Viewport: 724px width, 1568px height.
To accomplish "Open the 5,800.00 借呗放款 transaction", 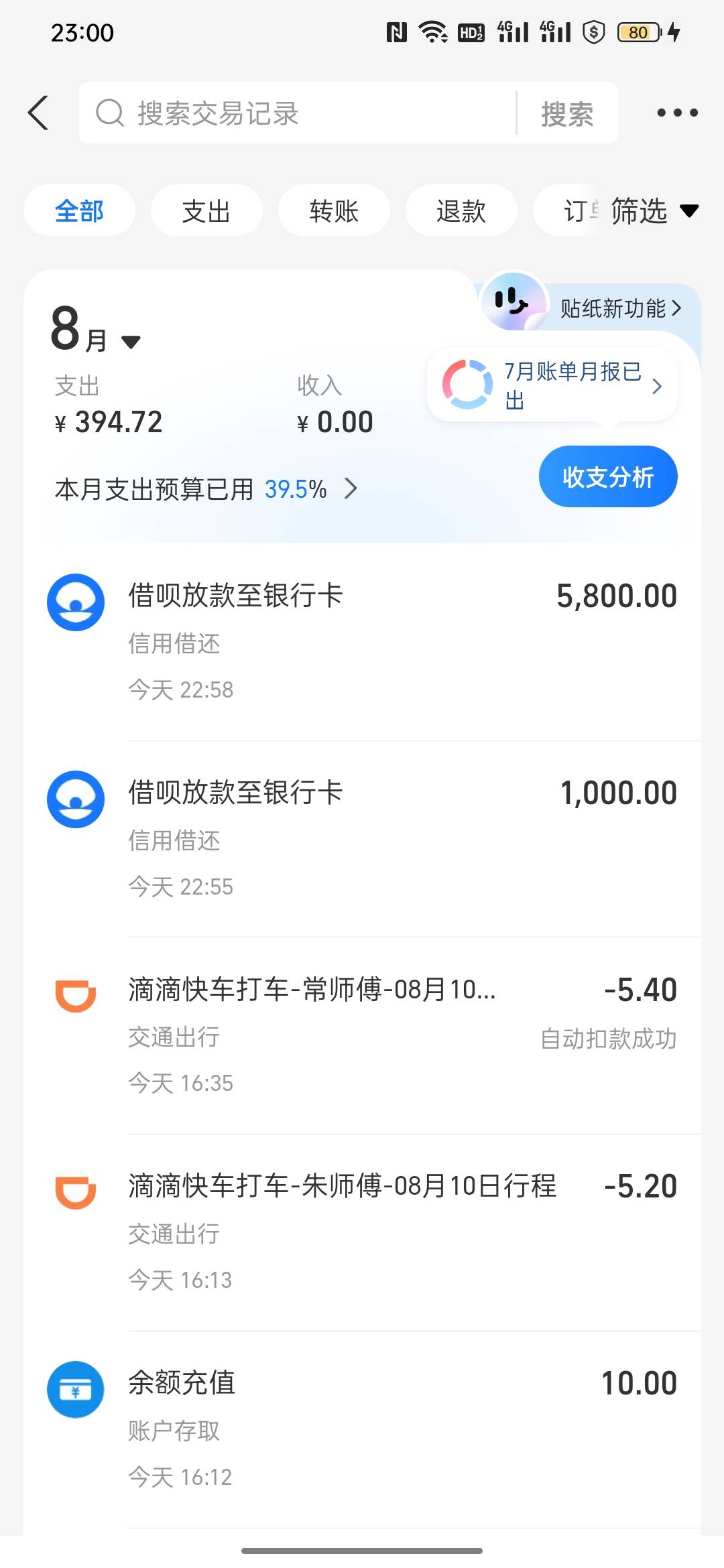I will 362,642.
